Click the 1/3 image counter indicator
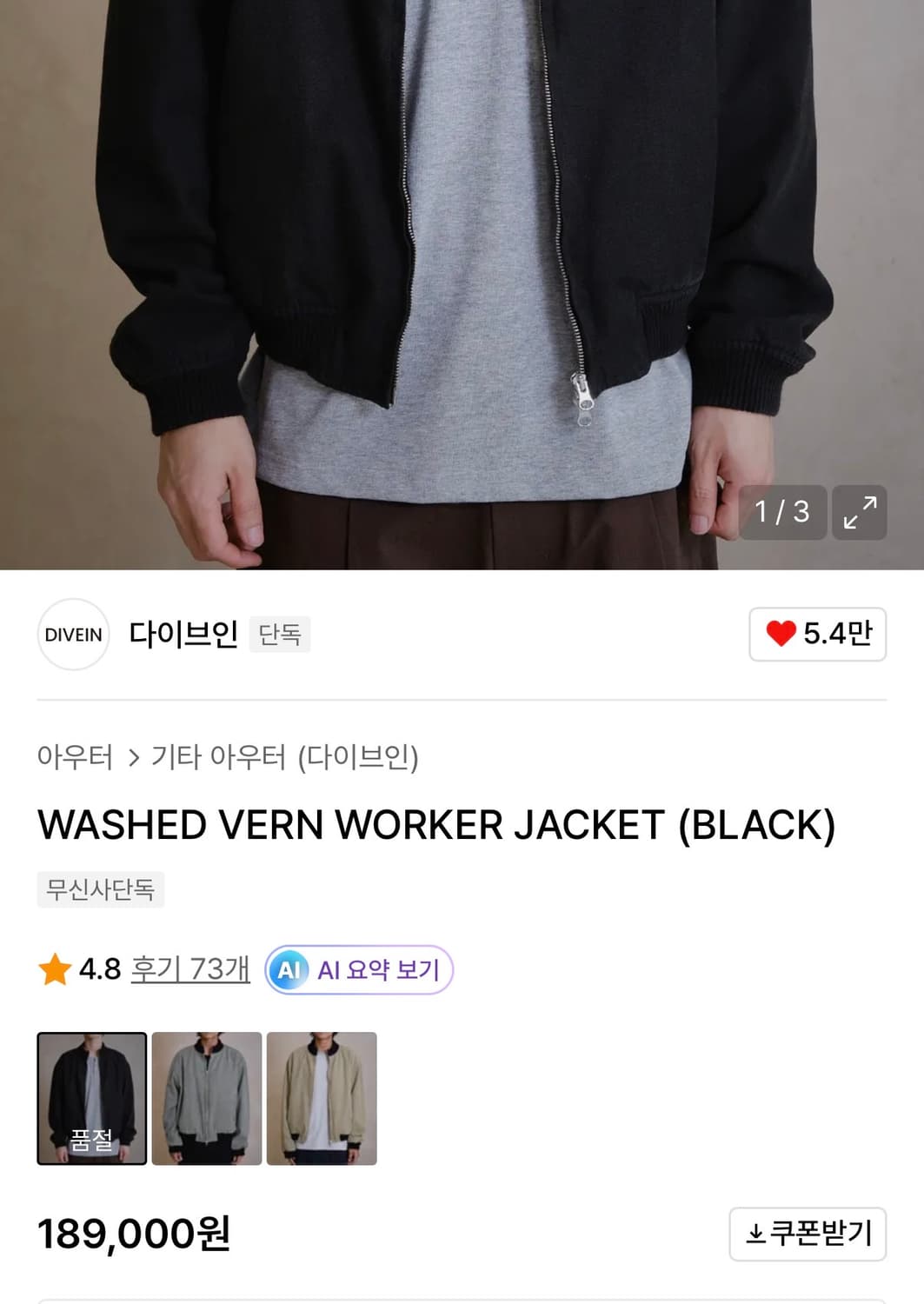 tap(781, 513)
